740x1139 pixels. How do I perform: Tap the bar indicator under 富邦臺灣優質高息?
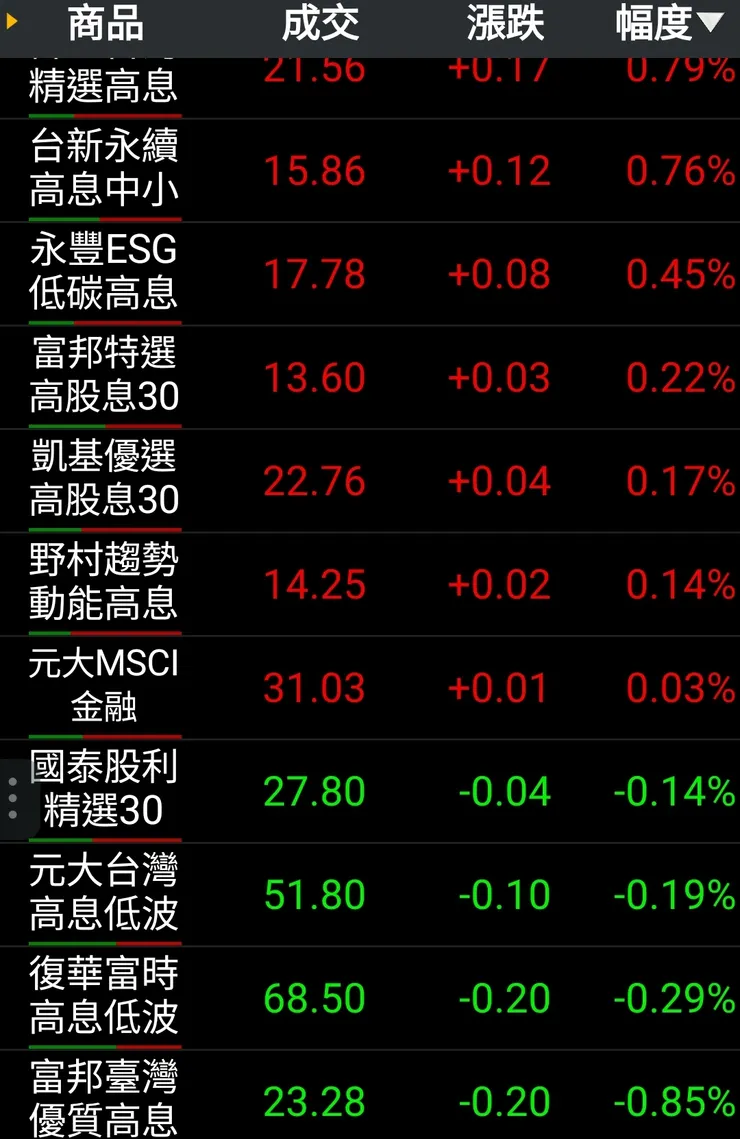point(103,1135)
